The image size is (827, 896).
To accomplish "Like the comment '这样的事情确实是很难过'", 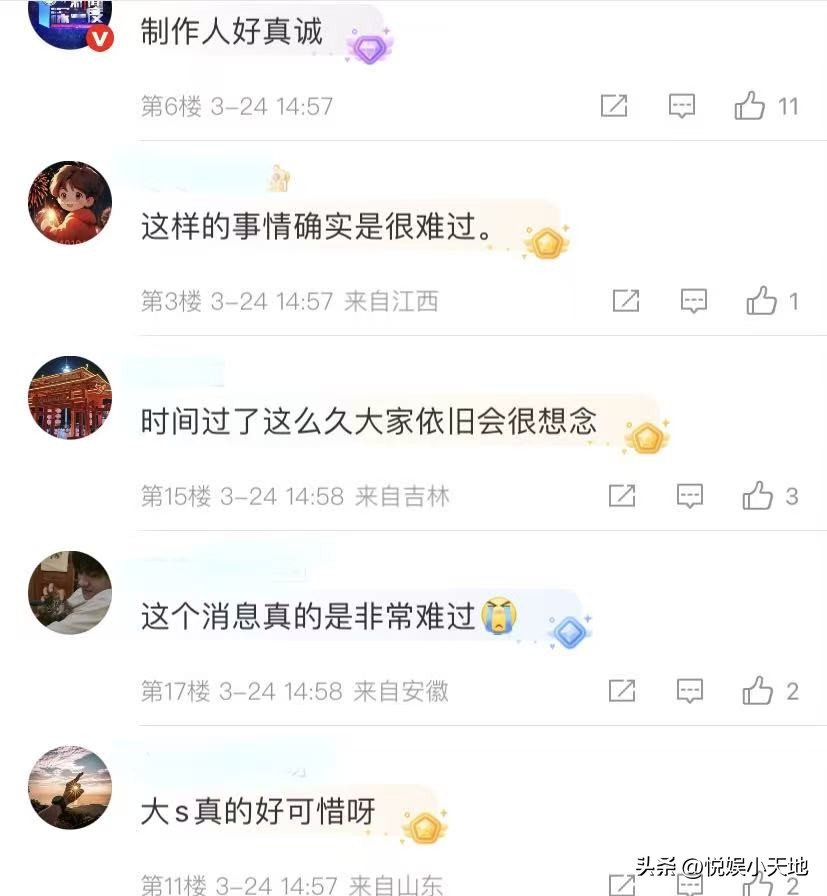I will coord(762,301).
